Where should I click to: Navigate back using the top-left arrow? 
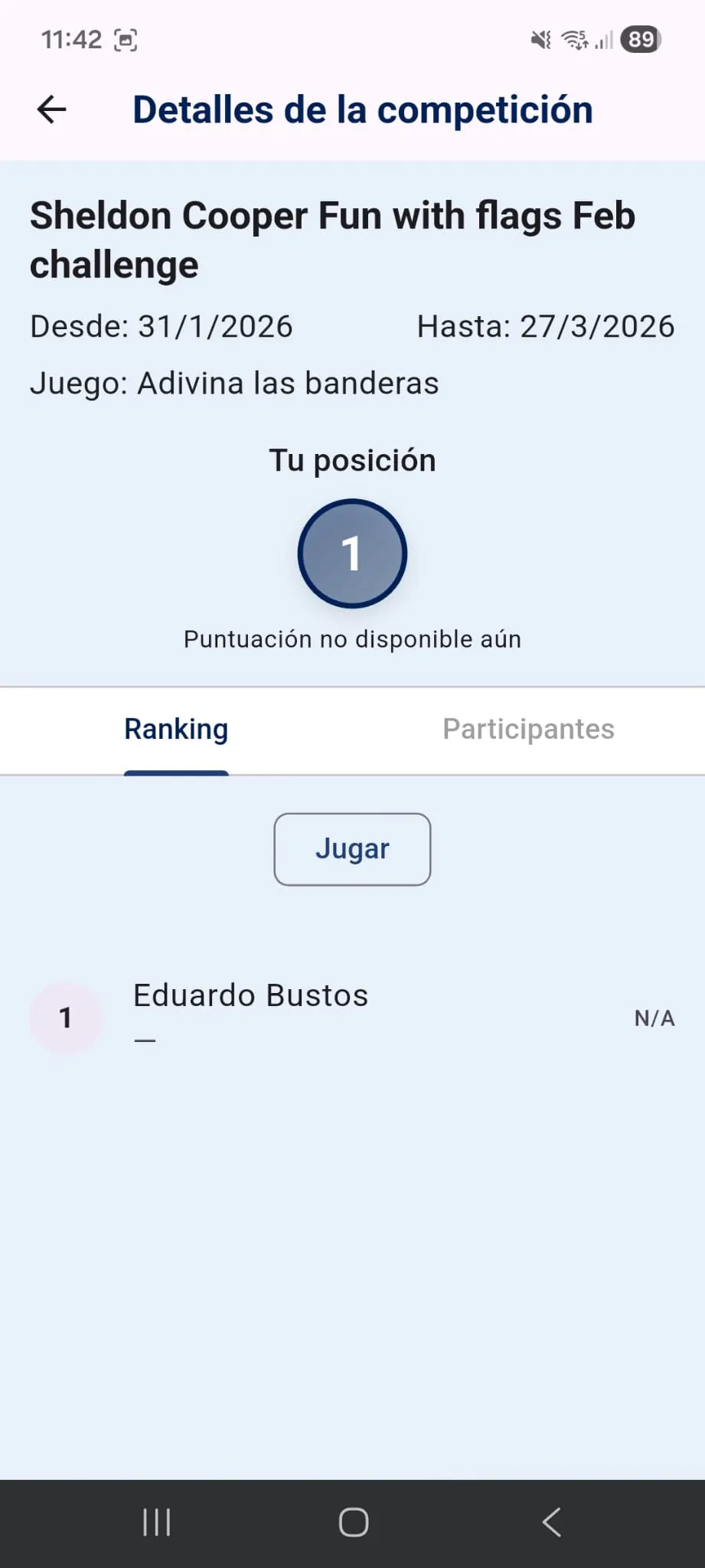(51, 109)
